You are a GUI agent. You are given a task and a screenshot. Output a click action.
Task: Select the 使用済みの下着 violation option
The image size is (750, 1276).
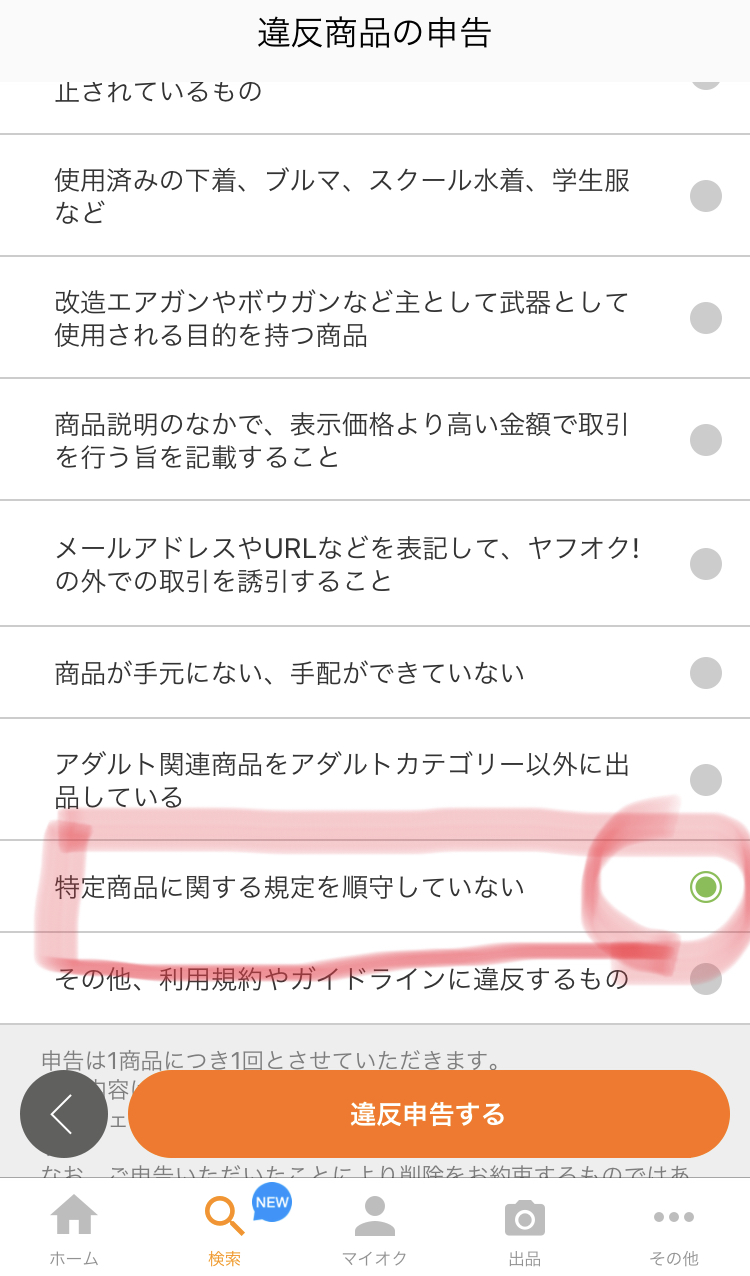point(375,196)
